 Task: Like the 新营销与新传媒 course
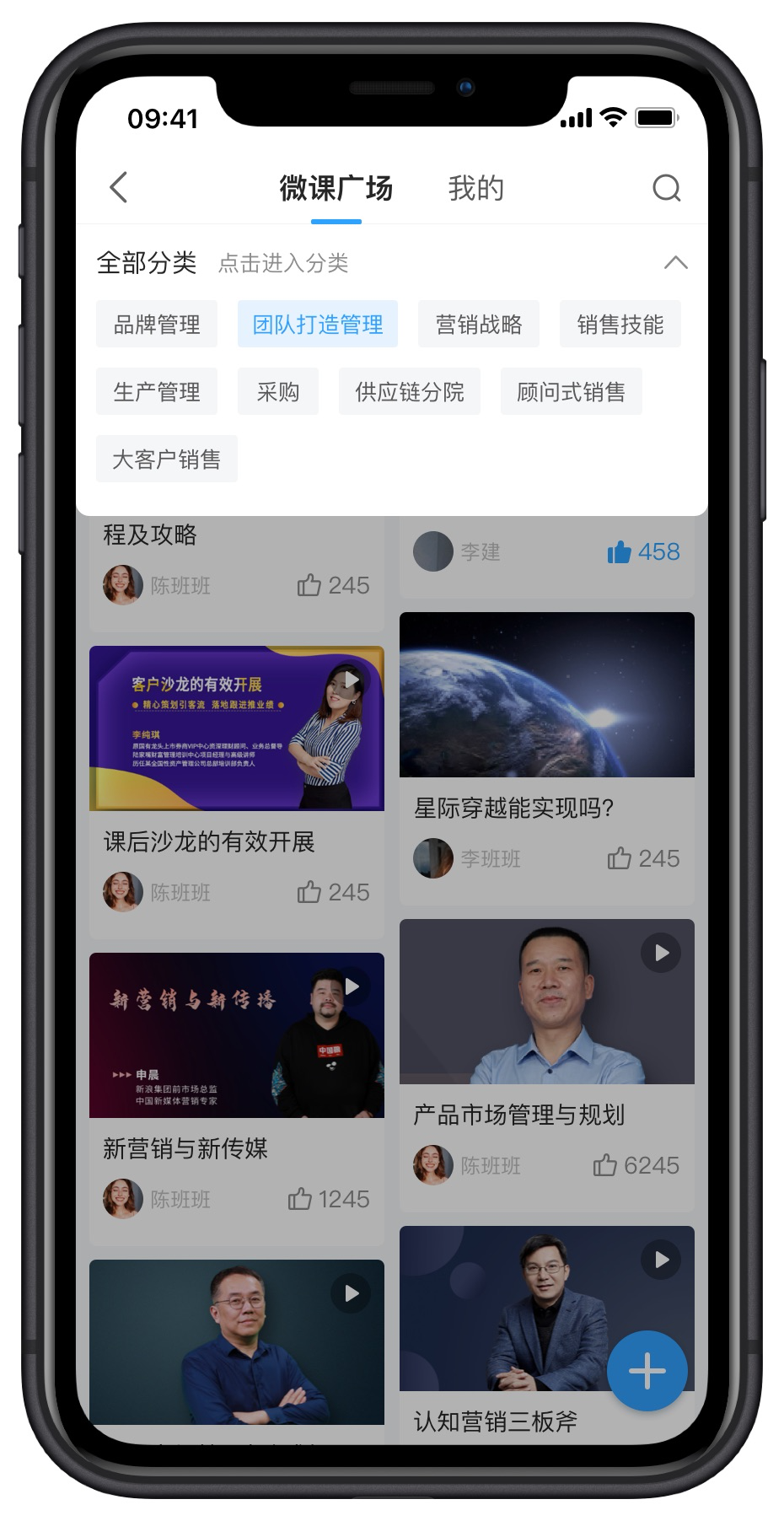pos(300,1199)
